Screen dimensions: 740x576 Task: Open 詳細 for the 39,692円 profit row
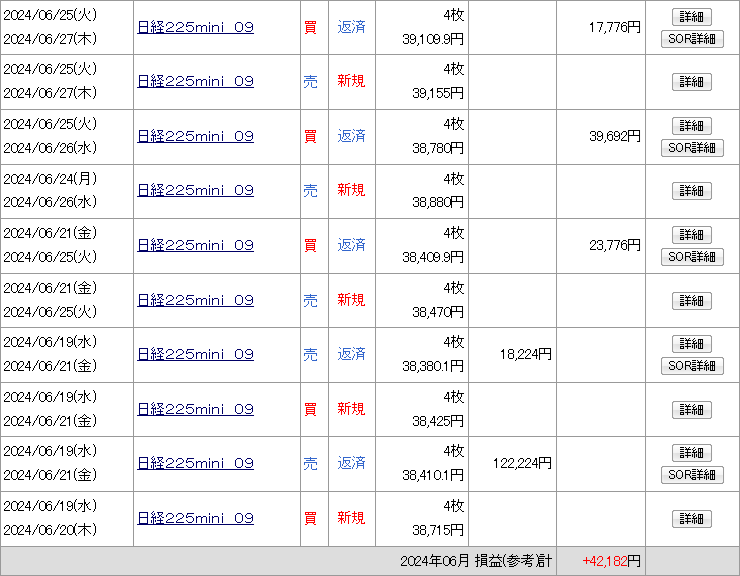click(691, 126)
